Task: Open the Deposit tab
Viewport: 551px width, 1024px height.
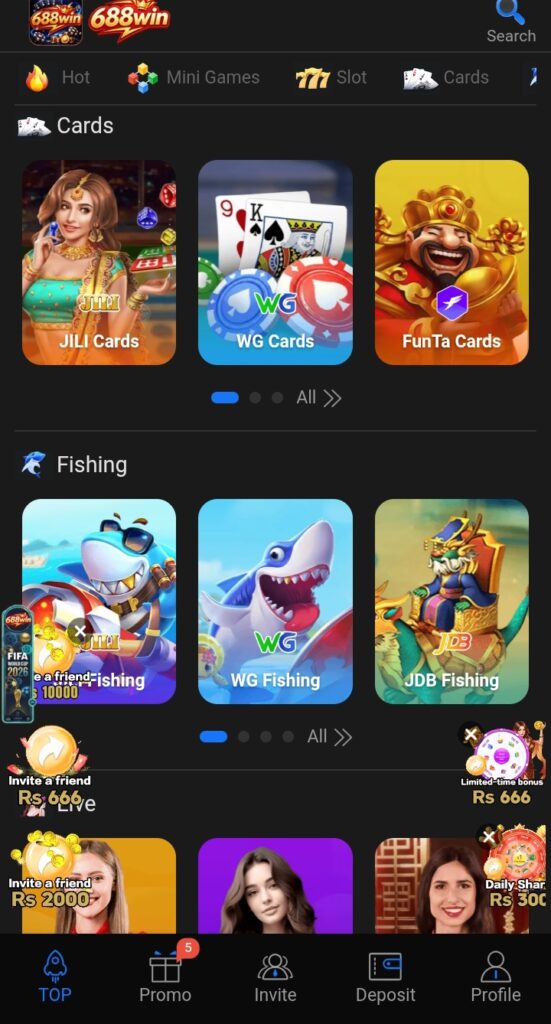Action: tap(385, 977)
